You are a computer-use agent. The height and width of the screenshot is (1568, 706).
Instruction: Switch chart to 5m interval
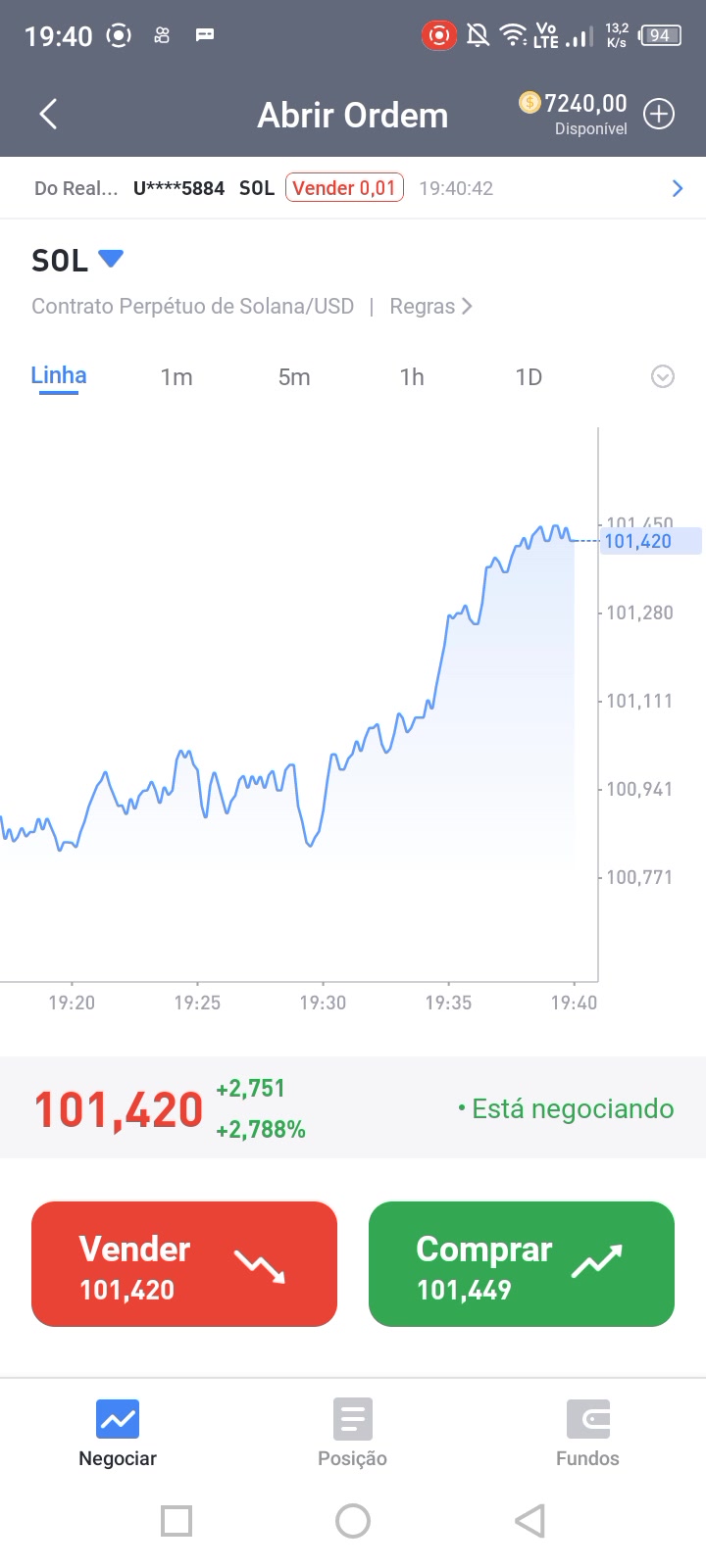point(294,377)
